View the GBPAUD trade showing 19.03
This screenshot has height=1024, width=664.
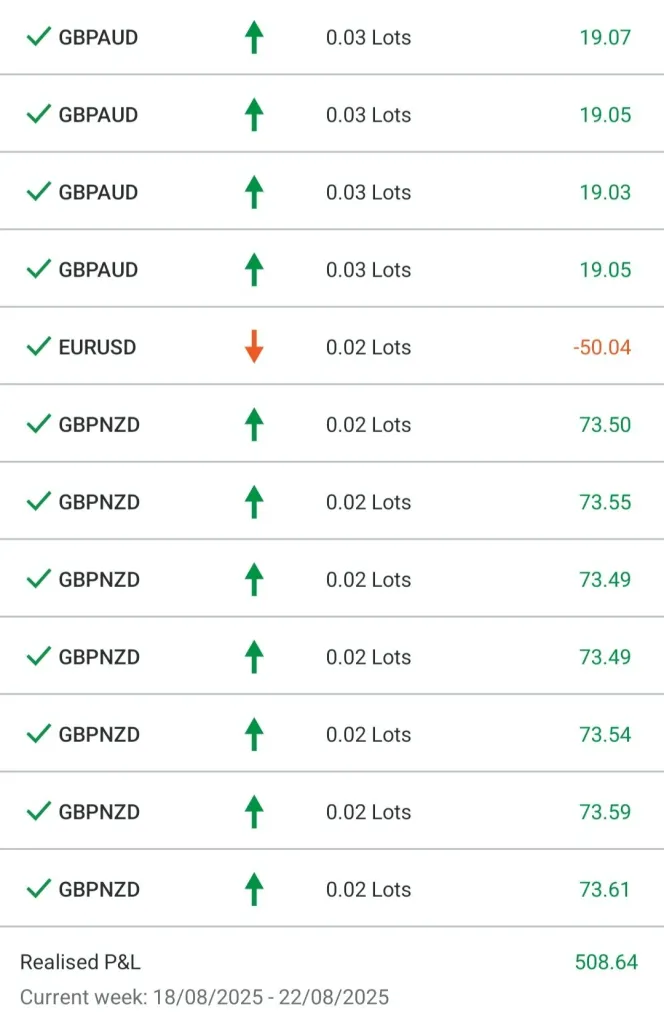tap(330, 192)
